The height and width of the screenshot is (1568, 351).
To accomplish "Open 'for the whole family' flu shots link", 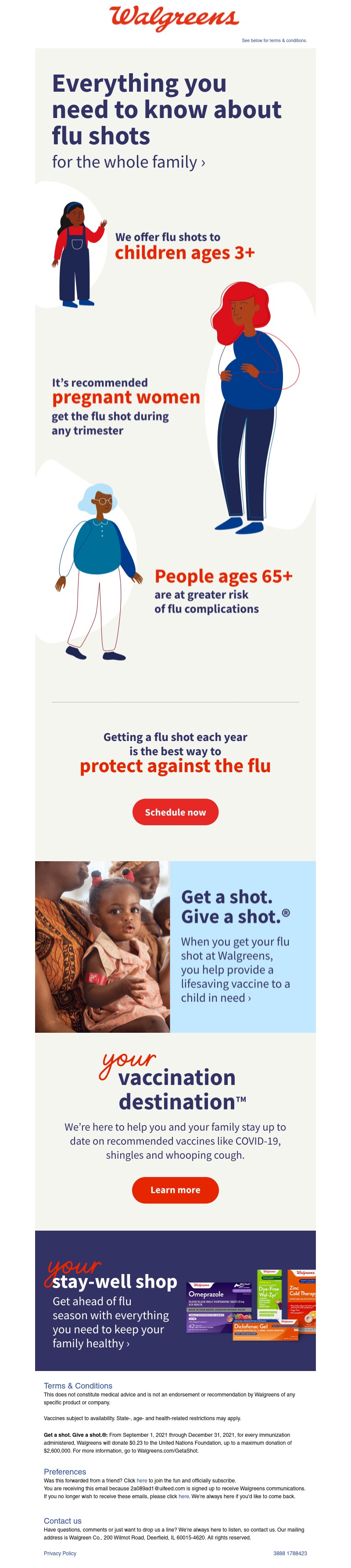I will tap(129, 162).
